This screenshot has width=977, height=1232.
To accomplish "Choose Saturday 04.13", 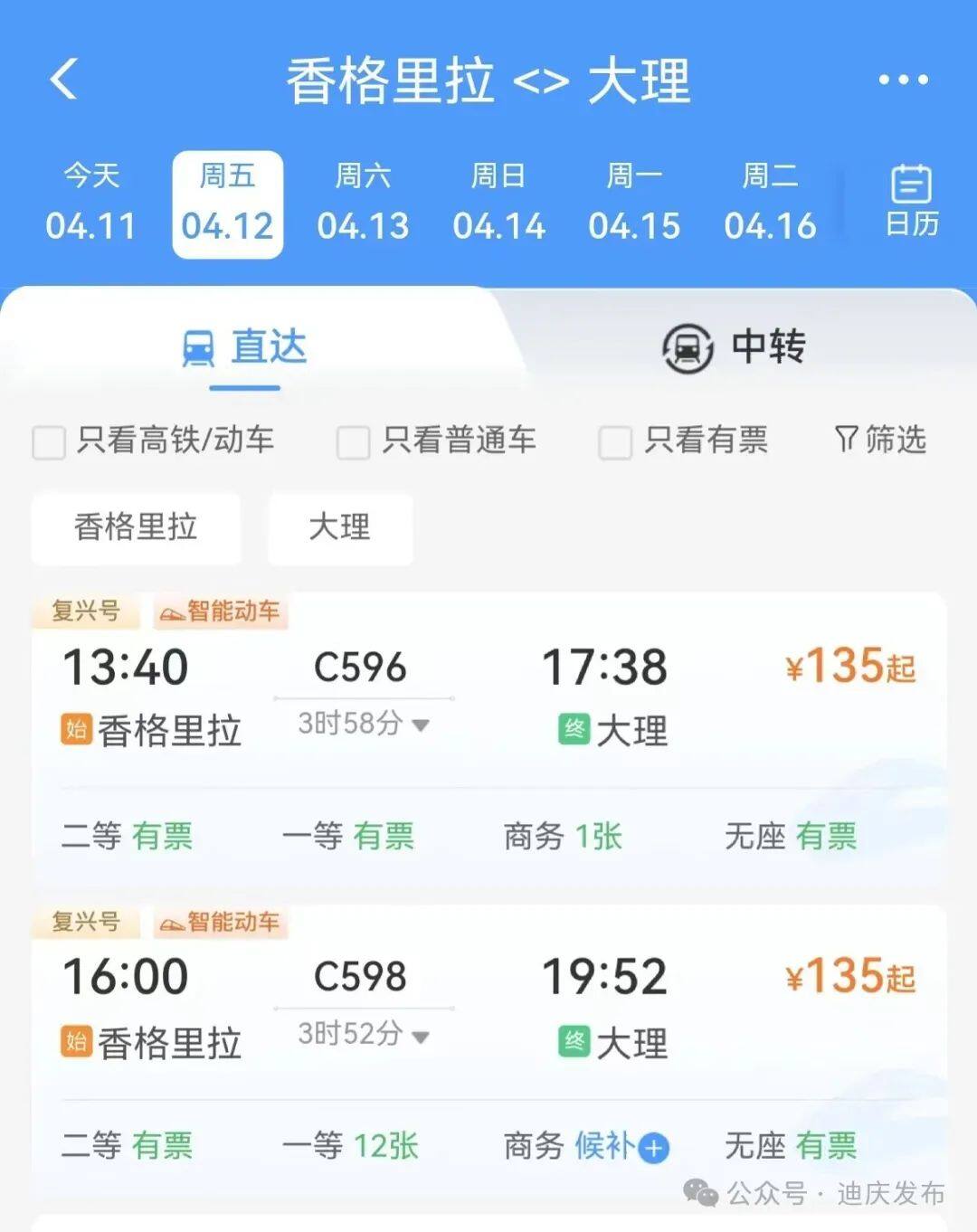I will (x=363, y=203).
